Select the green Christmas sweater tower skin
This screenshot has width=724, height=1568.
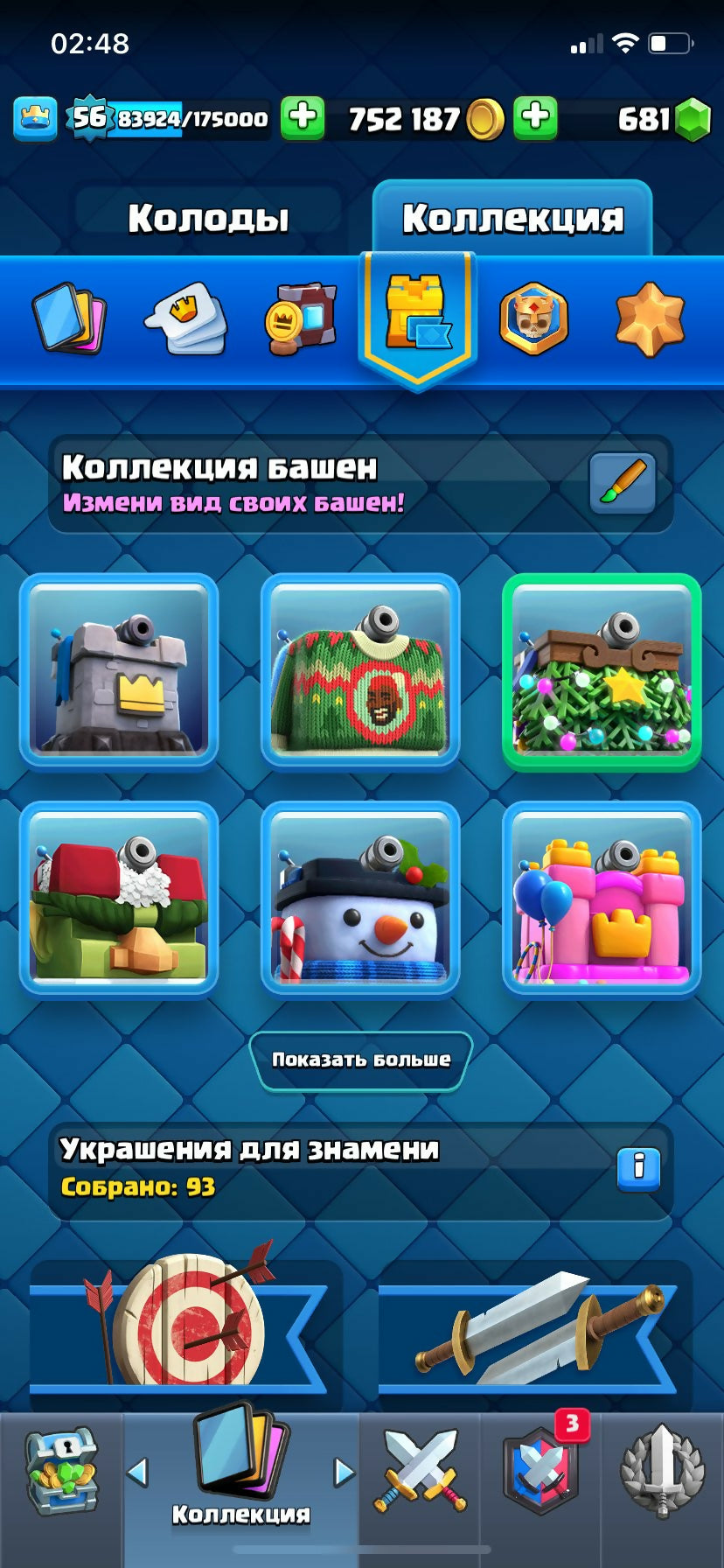click(360, 671)
